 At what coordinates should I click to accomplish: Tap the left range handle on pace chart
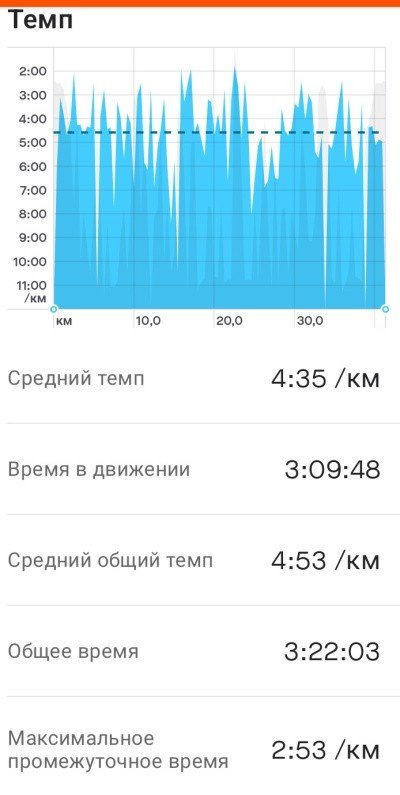[54, 309]
